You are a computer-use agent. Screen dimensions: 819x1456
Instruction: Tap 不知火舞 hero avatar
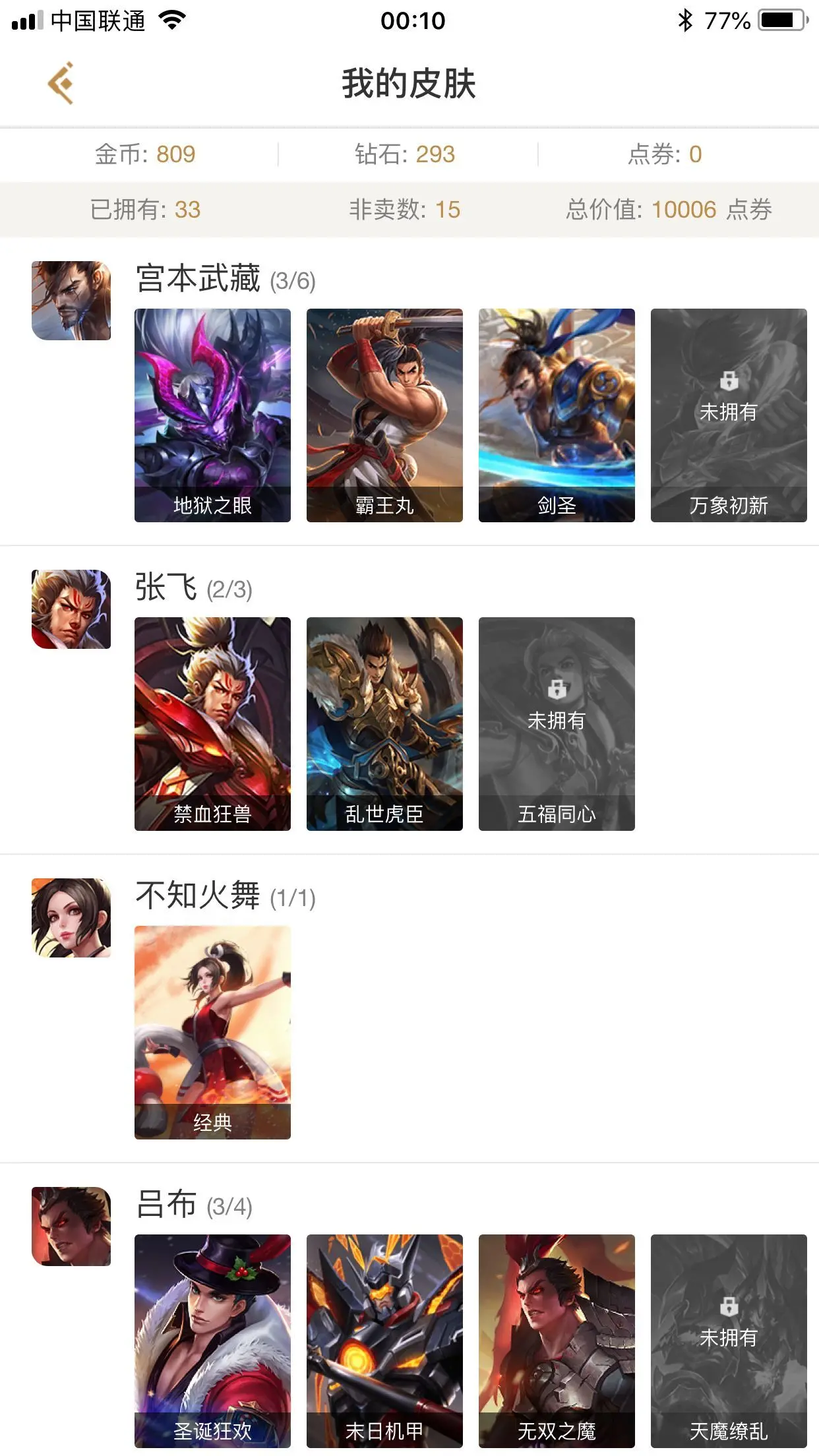click(x=71, y=918)
